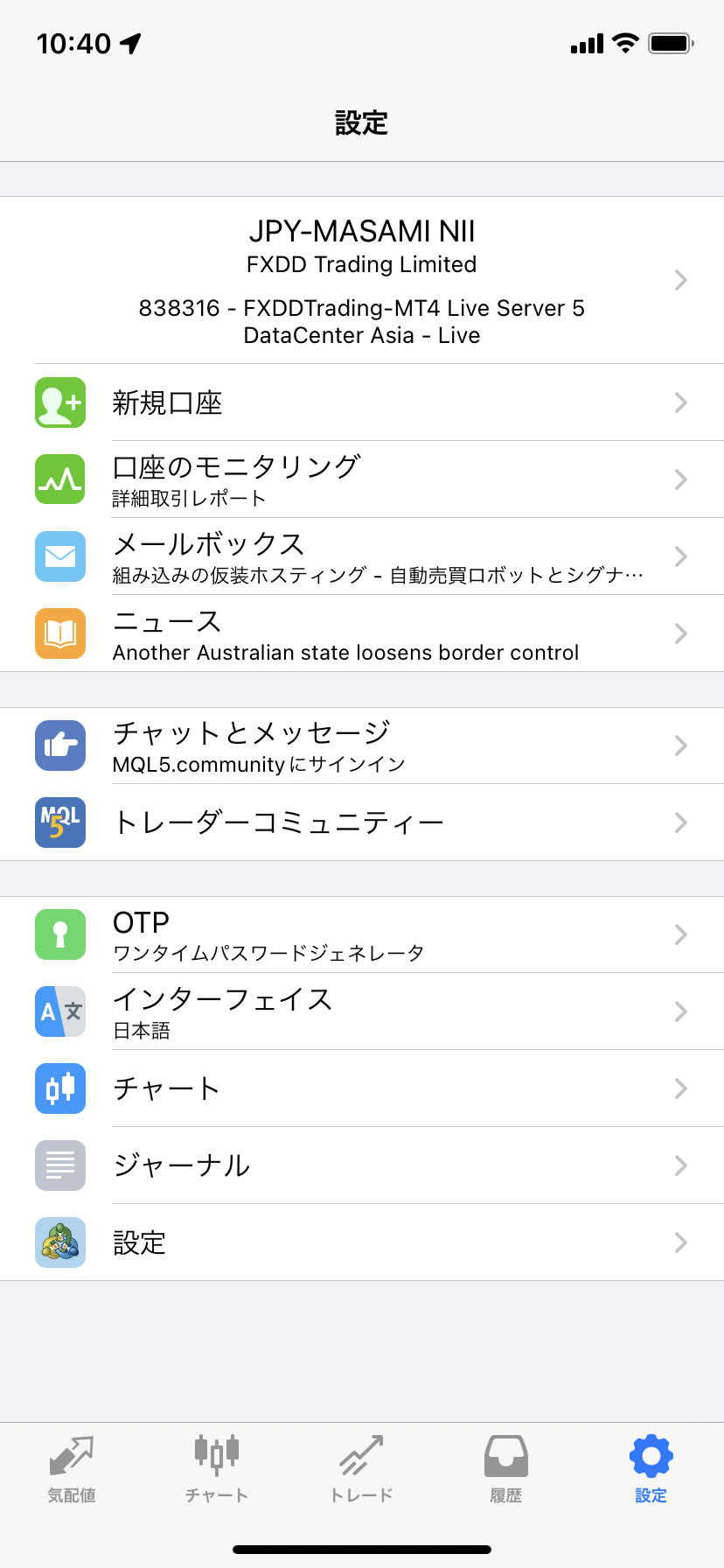
Task: Open 新規口座 to add a new account
Action: [x=362, y=402]
